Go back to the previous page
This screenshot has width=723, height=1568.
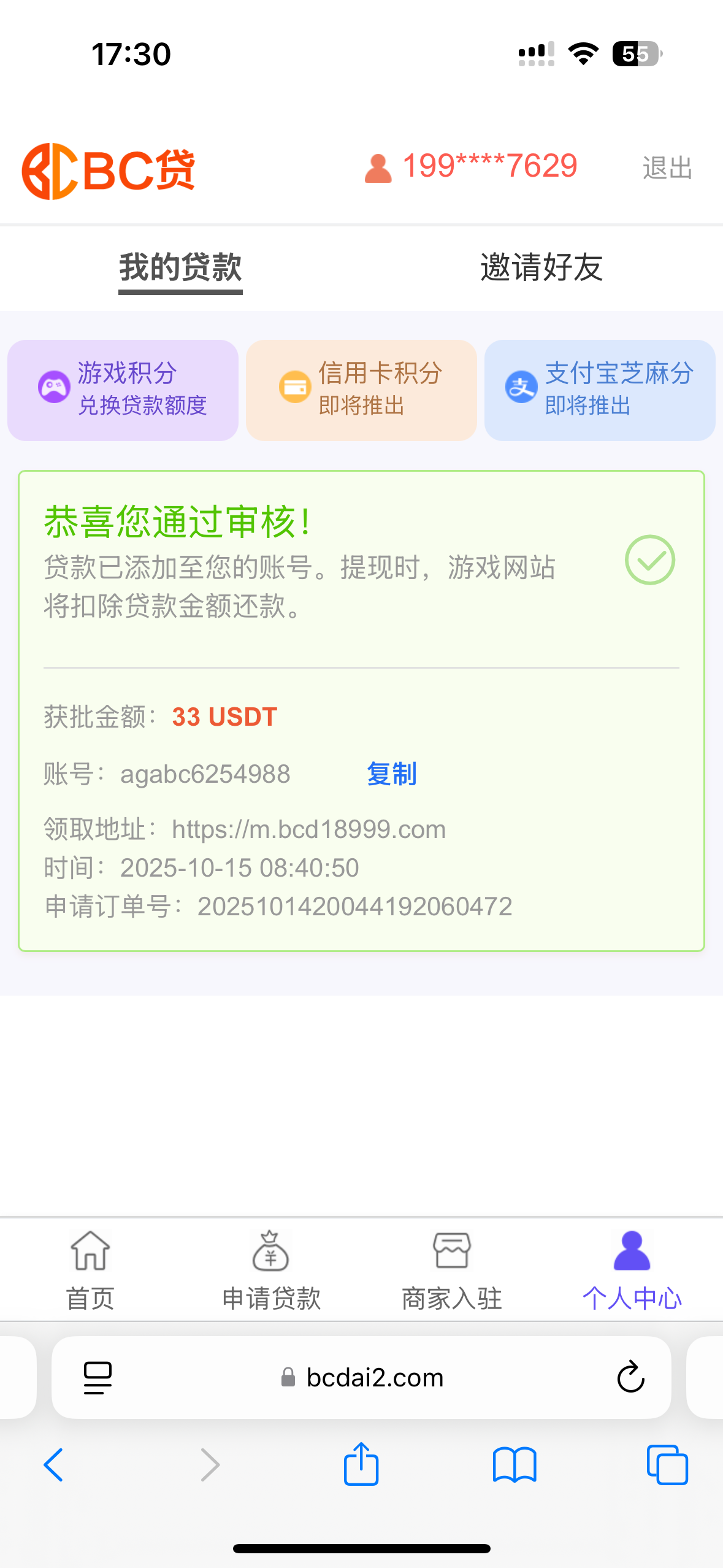click(54, 1465)
